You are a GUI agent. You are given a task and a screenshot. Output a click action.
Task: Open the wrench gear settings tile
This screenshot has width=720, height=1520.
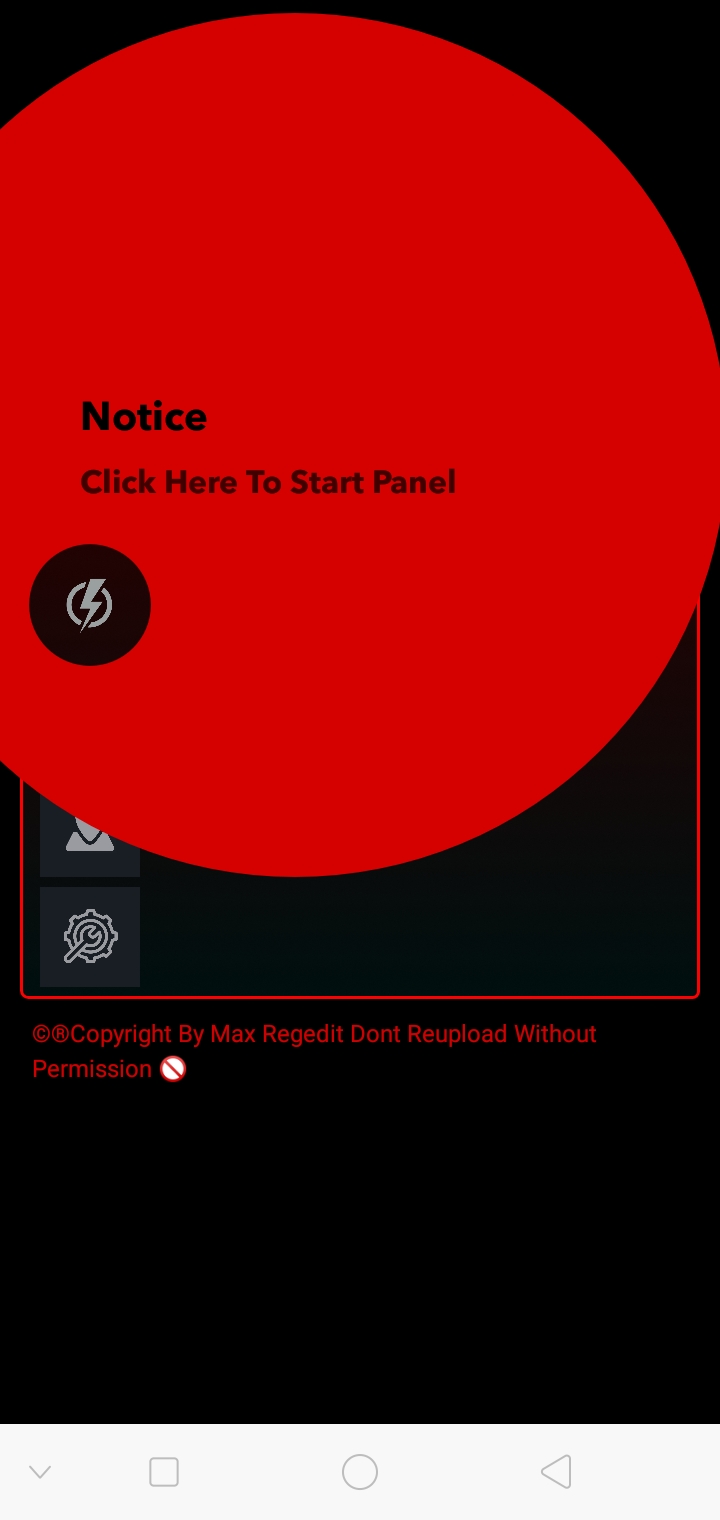pyautogui.click(x=90, y=937)
